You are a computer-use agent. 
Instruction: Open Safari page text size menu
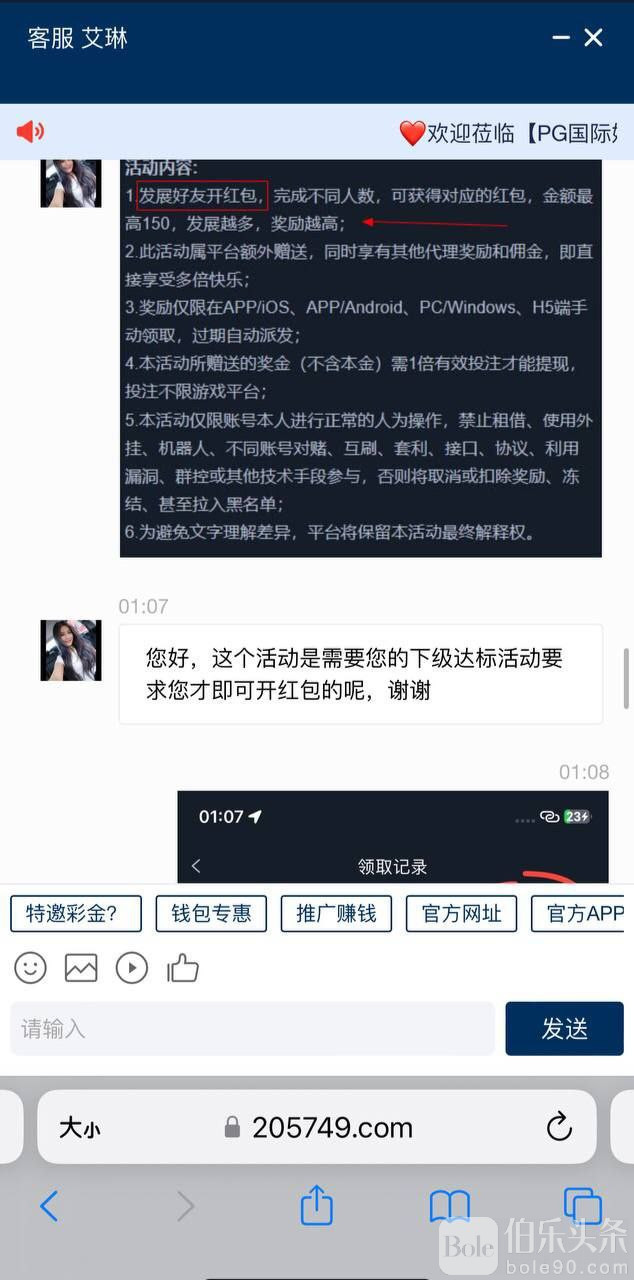click(79, 1128)
